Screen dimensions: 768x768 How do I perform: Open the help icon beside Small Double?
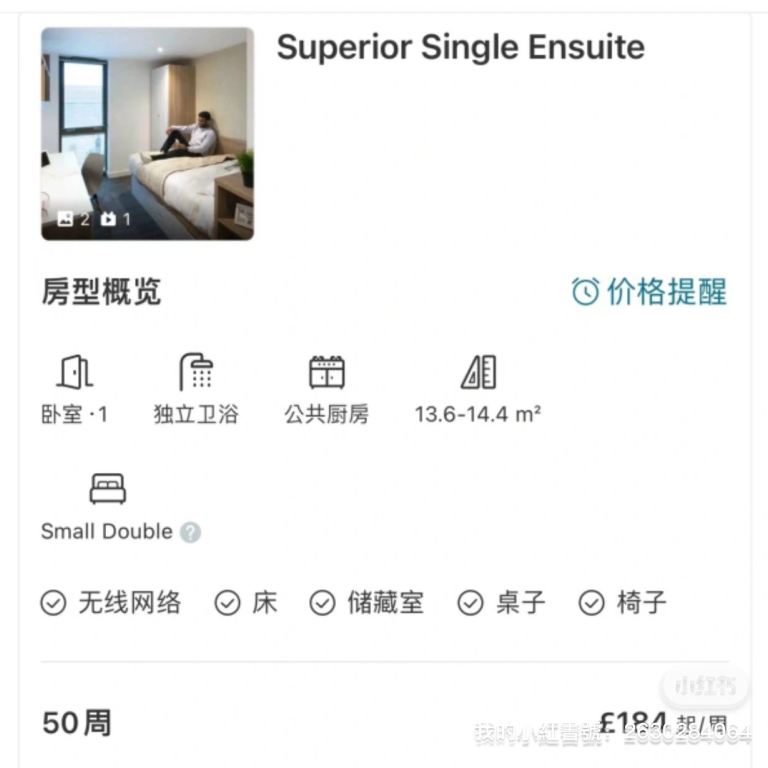tap(190, 533)
